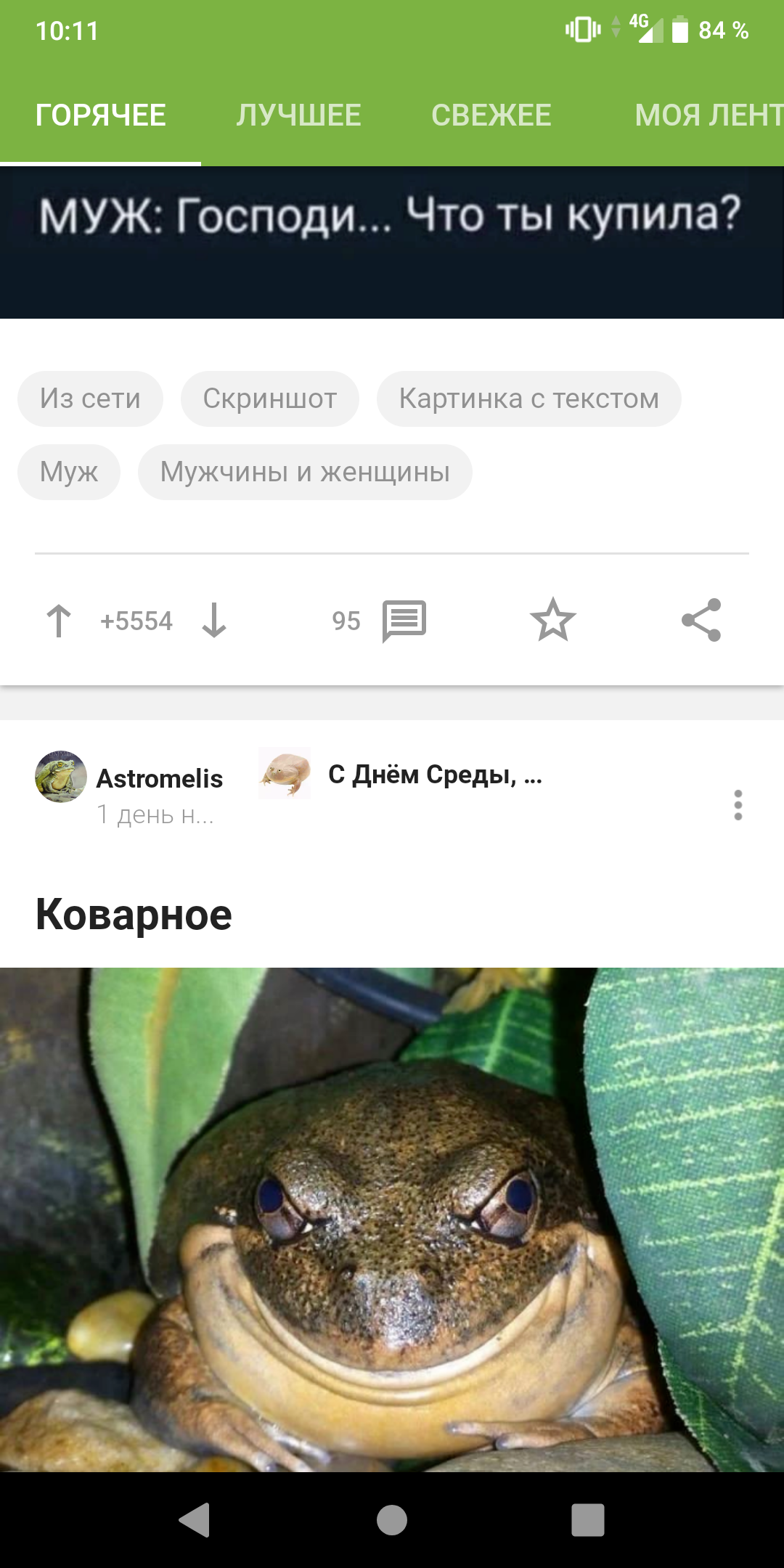
Task: Open the overflow menu of Коварное post
Action: pos(738,805)
